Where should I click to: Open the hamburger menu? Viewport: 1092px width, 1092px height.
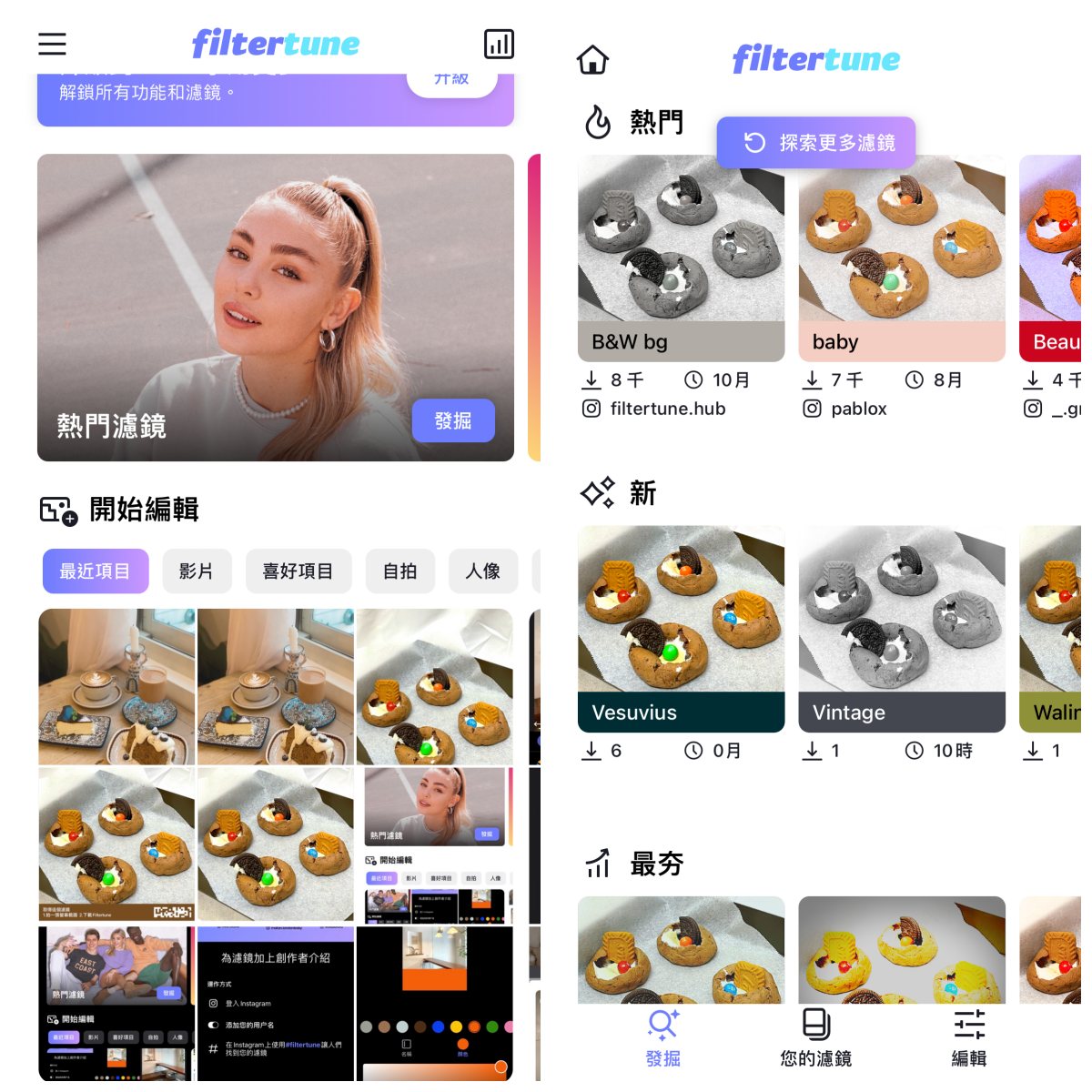coord(52,44)
